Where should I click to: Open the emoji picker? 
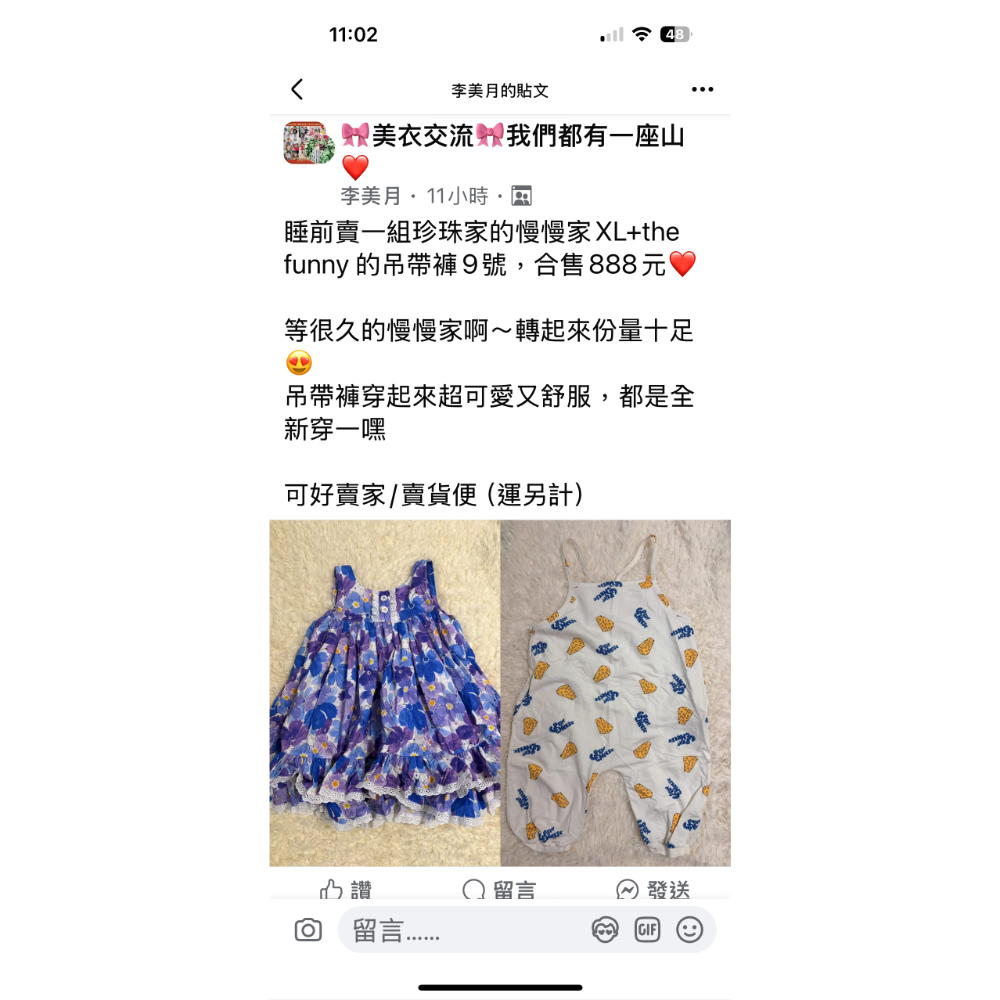689,931
